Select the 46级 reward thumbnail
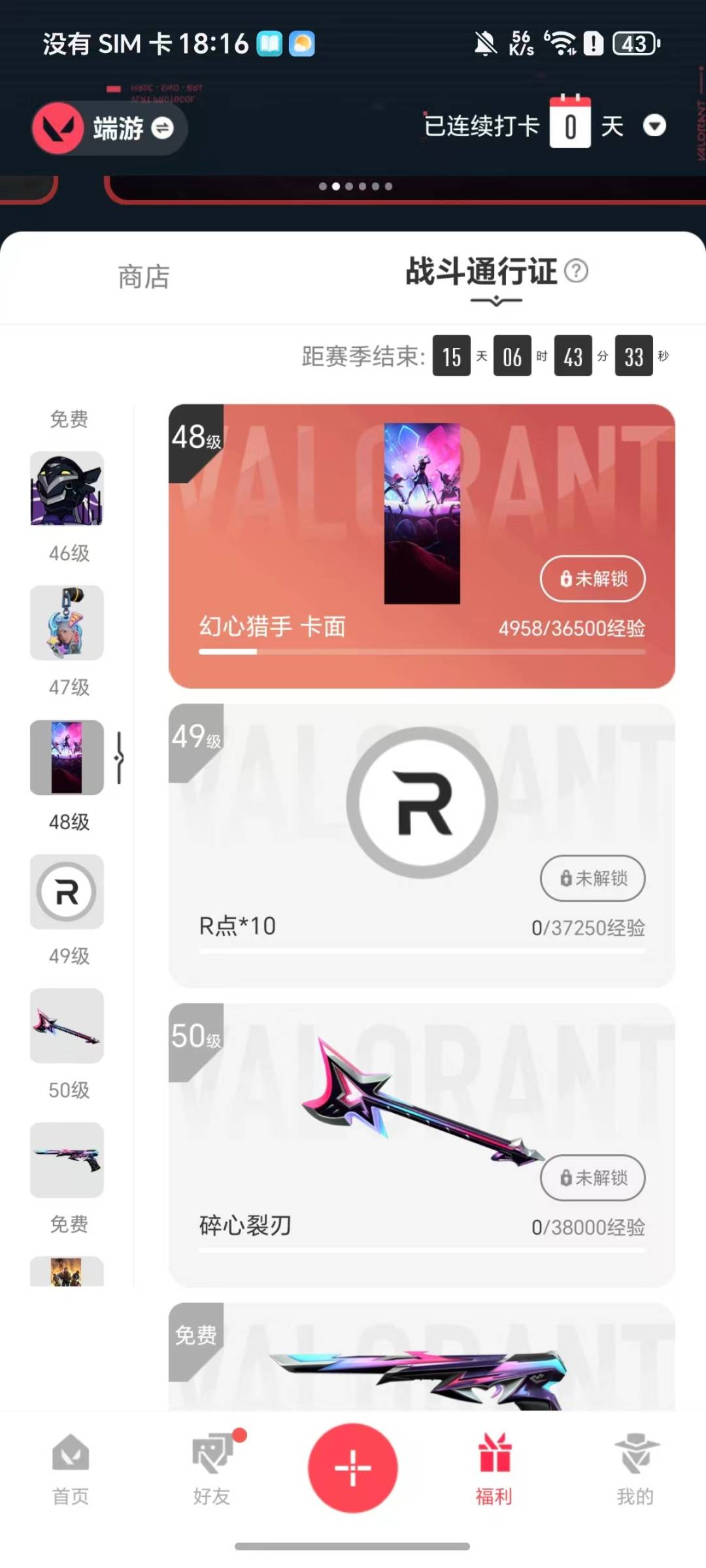Viewport: 706px width, 1568px height. click(66, 489)
